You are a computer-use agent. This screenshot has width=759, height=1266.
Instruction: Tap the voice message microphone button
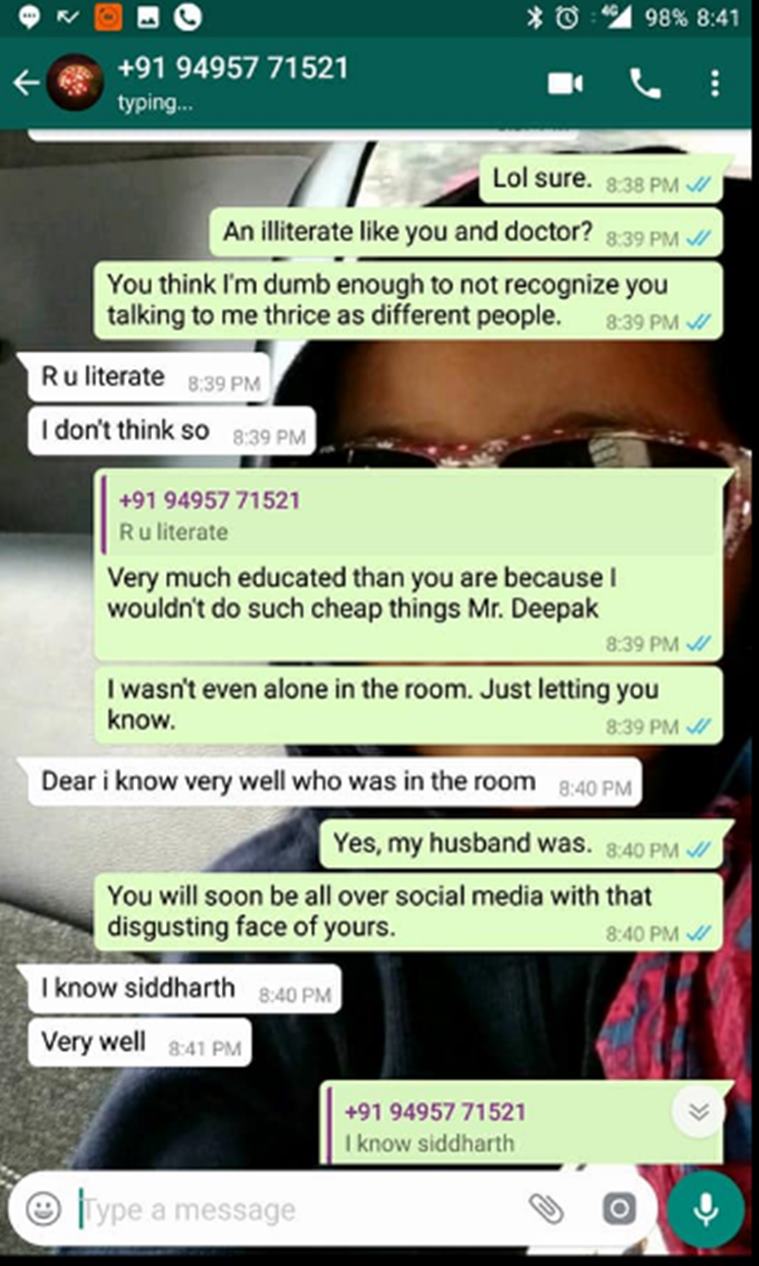(706, 1209)
